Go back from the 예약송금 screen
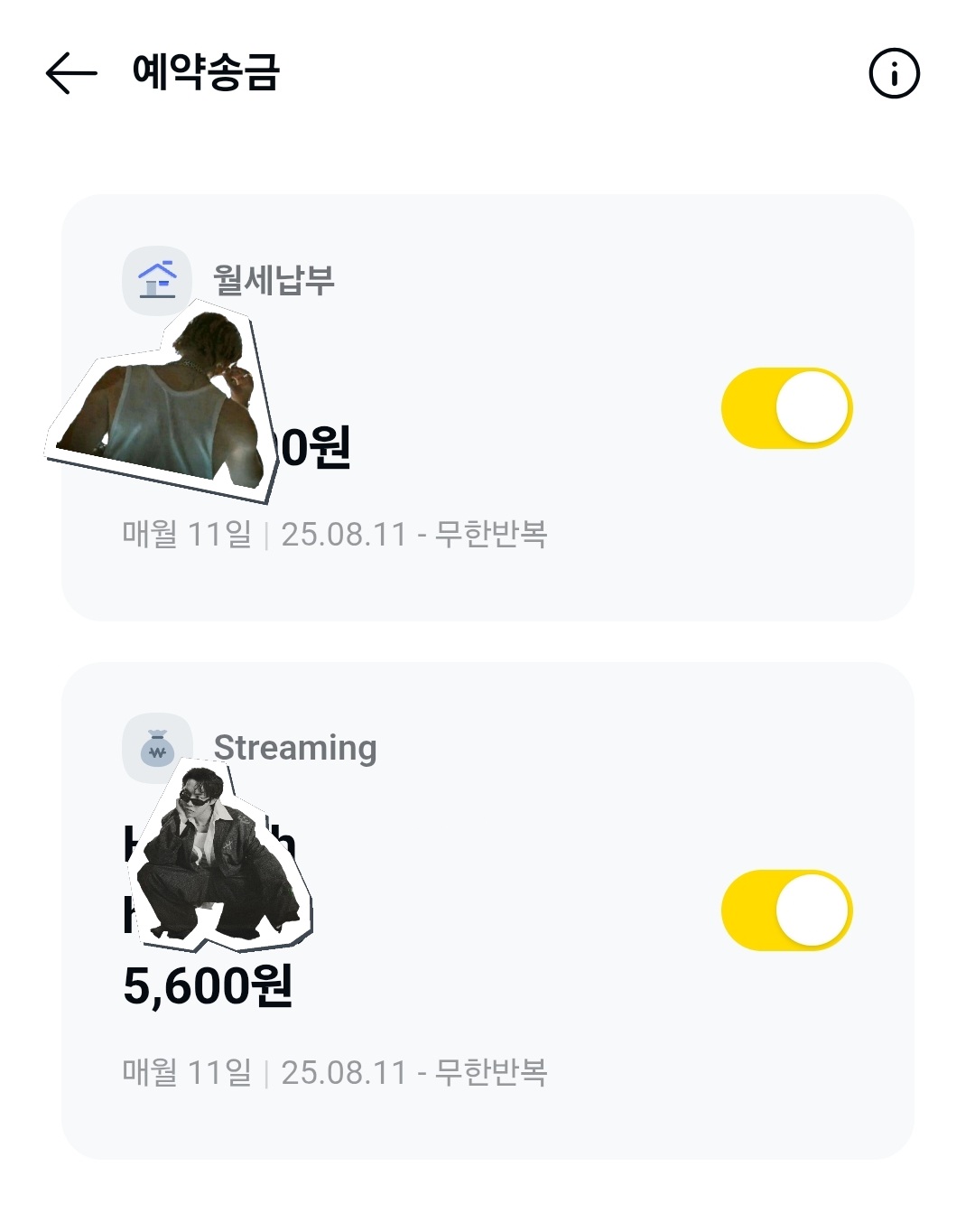This screenshot has height=1232, width=975. coord(71,73)
